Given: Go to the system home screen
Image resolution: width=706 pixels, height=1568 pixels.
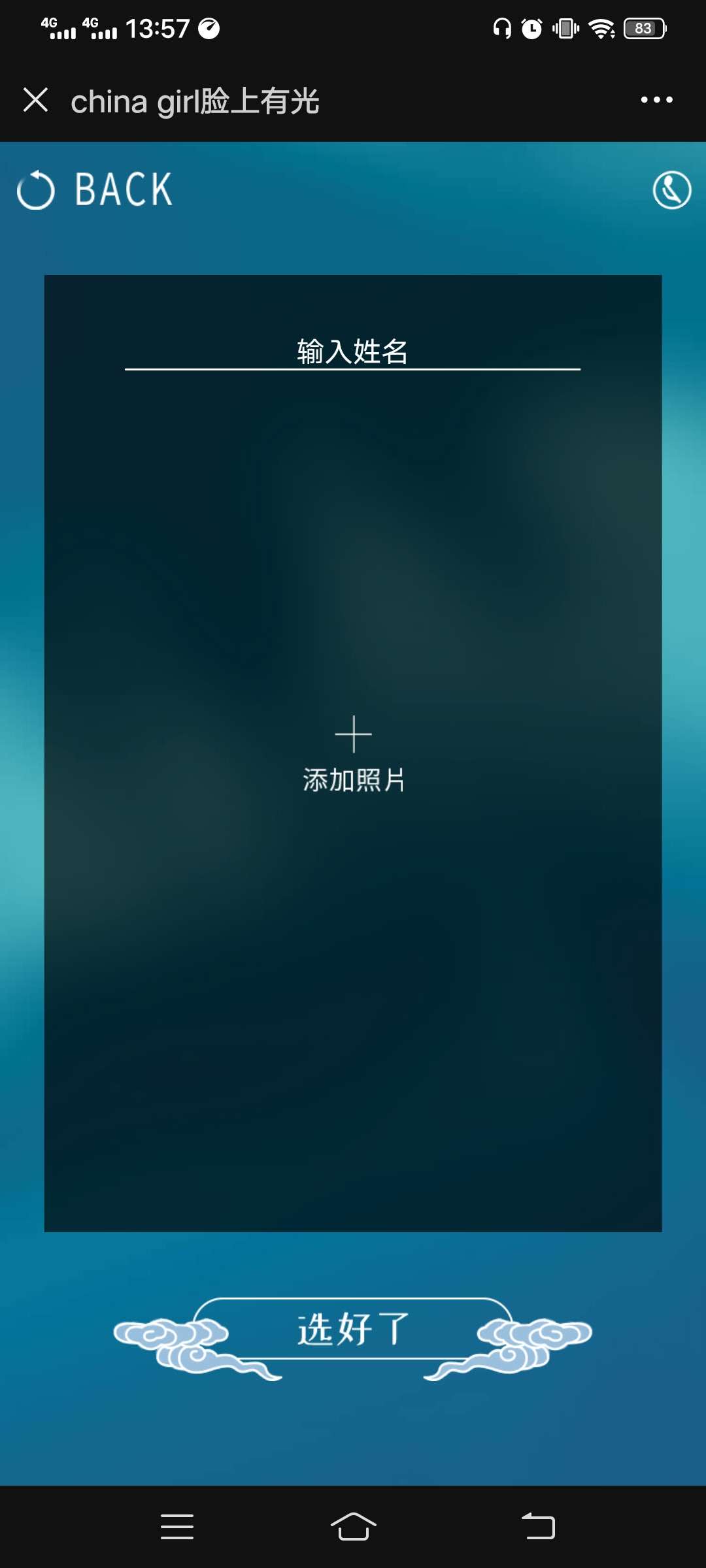Looking at the screenshot, I should (353, 1527).
